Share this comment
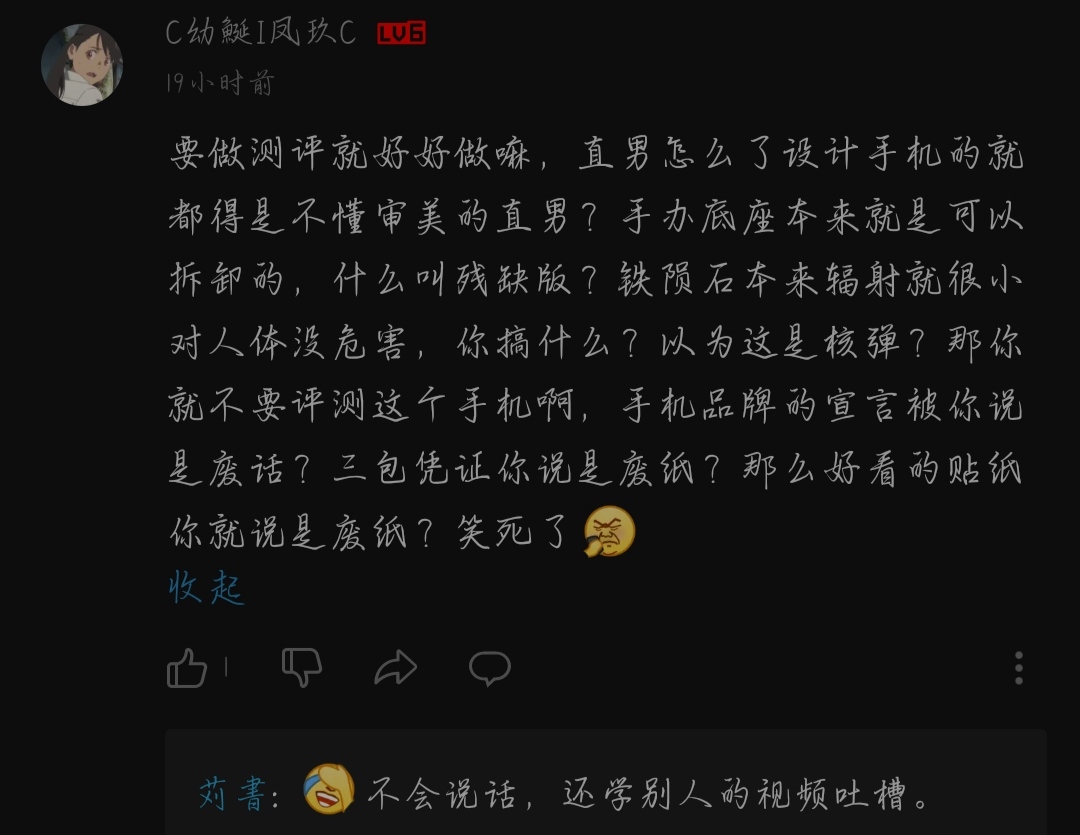This screenshot has height=835, width=1080. [395, 668]
